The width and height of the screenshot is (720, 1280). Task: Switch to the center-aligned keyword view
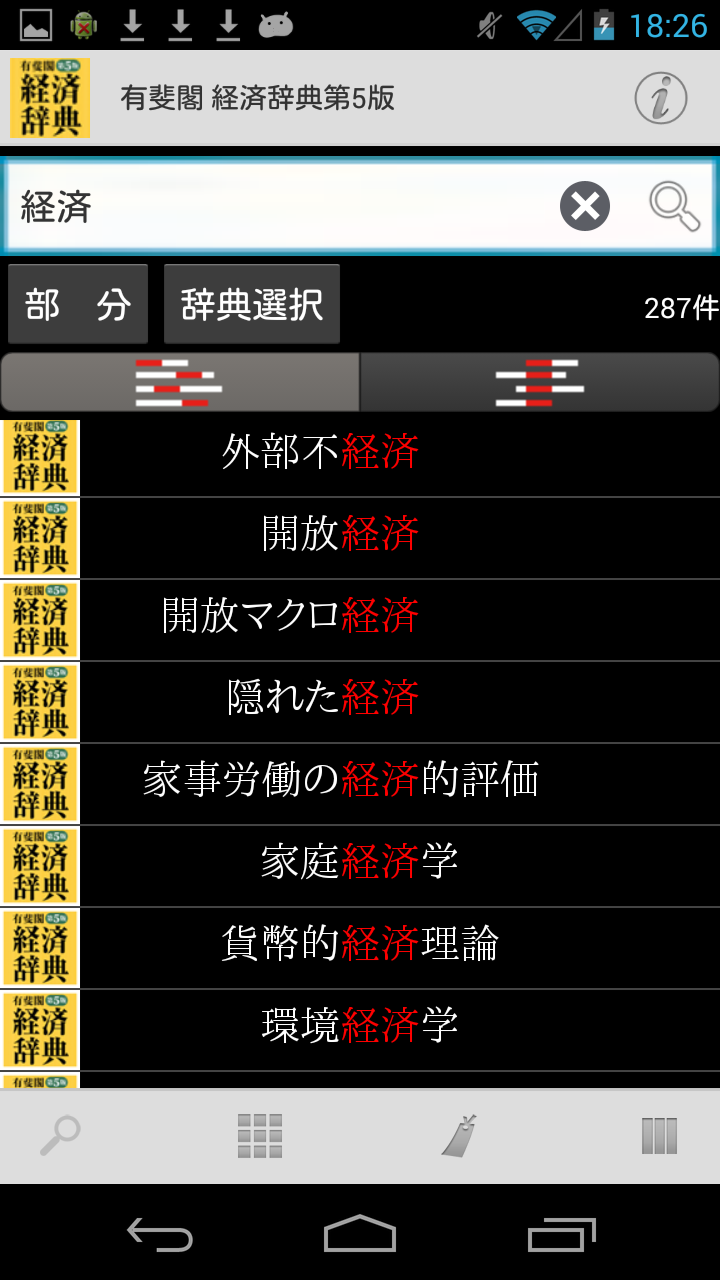(x=540, y=382)
